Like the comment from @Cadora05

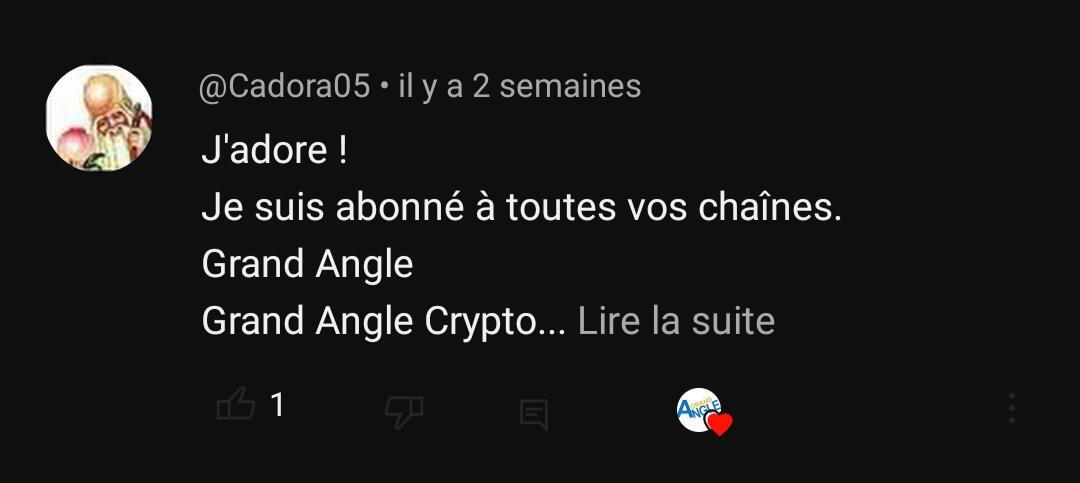pyautogui.click(x=236, y=407)
